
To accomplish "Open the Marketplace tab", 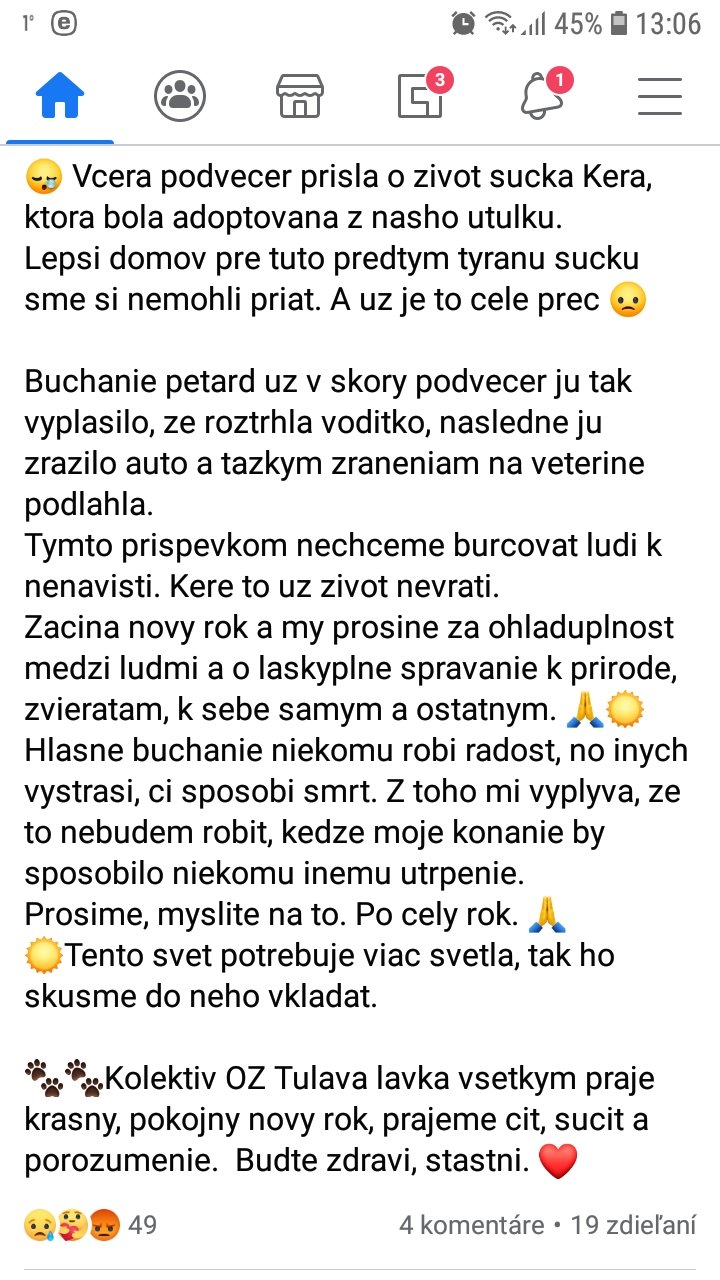I will point(300,97).
